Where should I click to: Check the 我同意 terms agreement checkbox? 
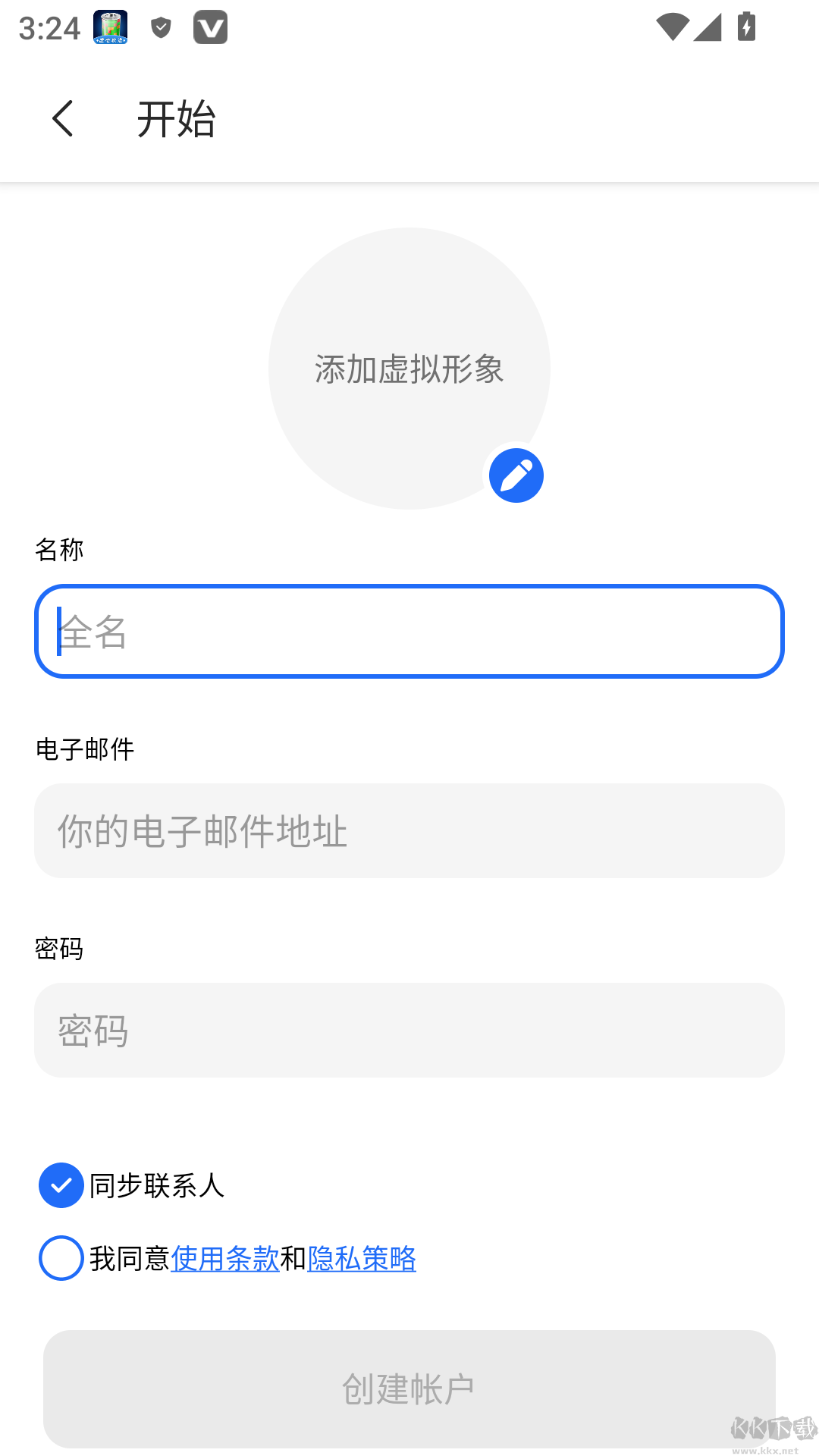click(61, 1258)
